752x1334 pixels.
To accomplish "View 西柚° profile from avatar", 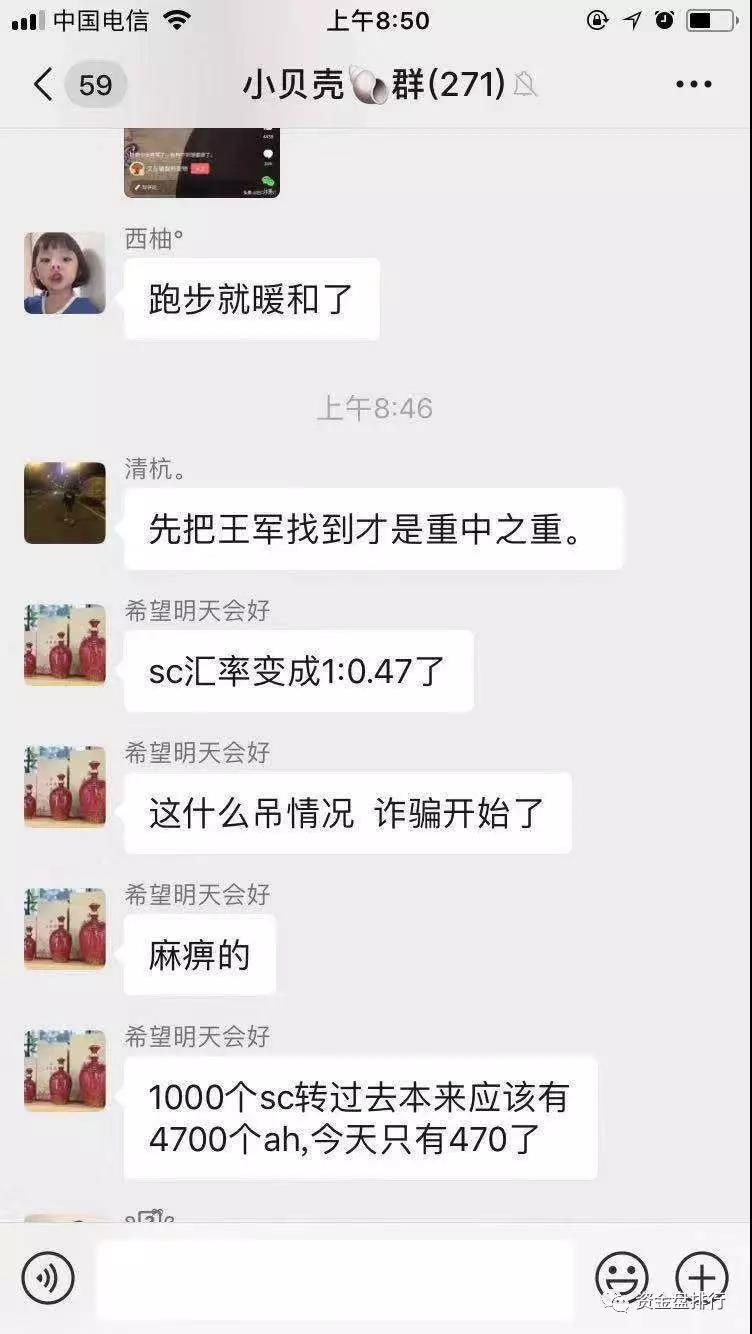I will click(65, 274).
